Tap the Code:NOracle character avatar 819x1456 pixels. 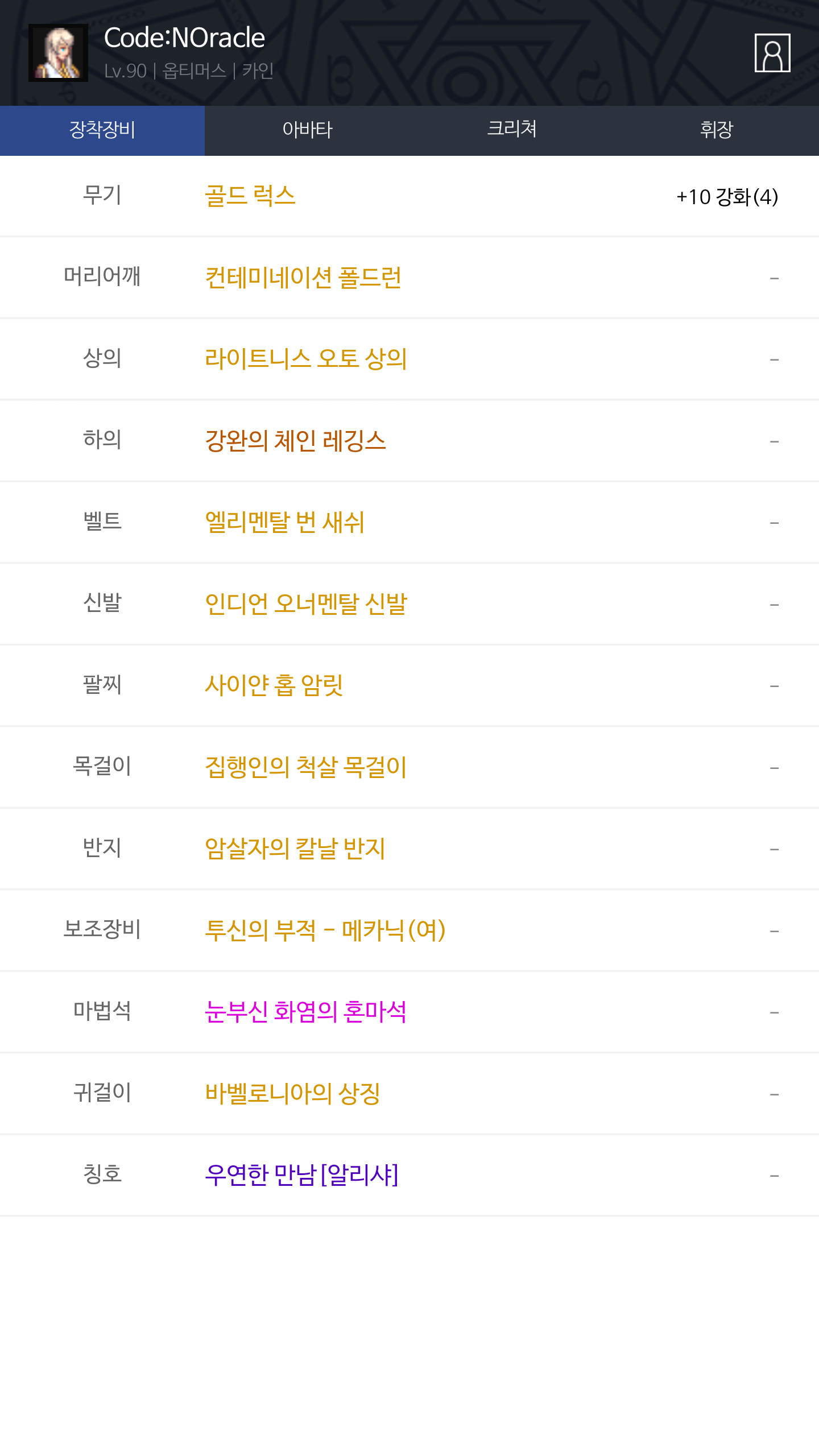click(x=58, y=53)
